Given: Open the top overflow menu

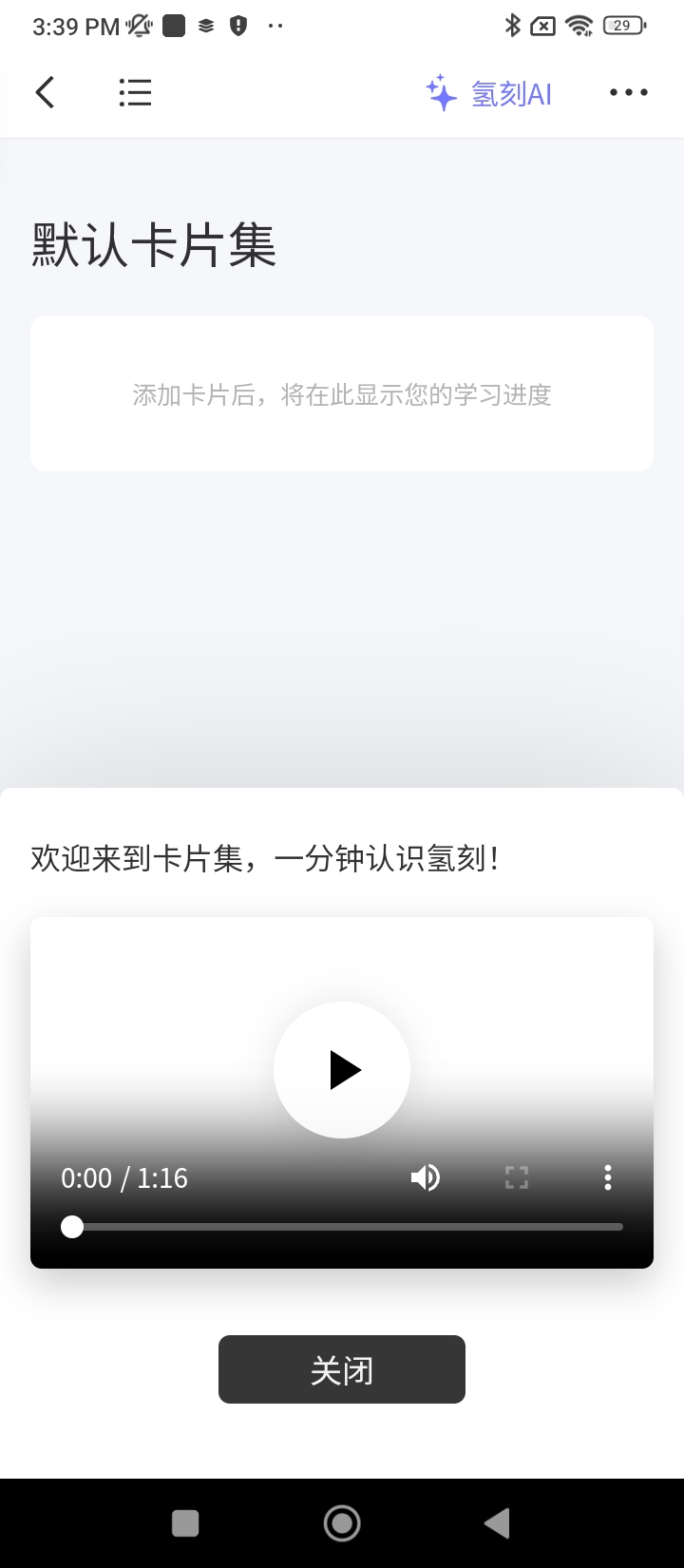Looking at the screenshot, I should (628, 92).
